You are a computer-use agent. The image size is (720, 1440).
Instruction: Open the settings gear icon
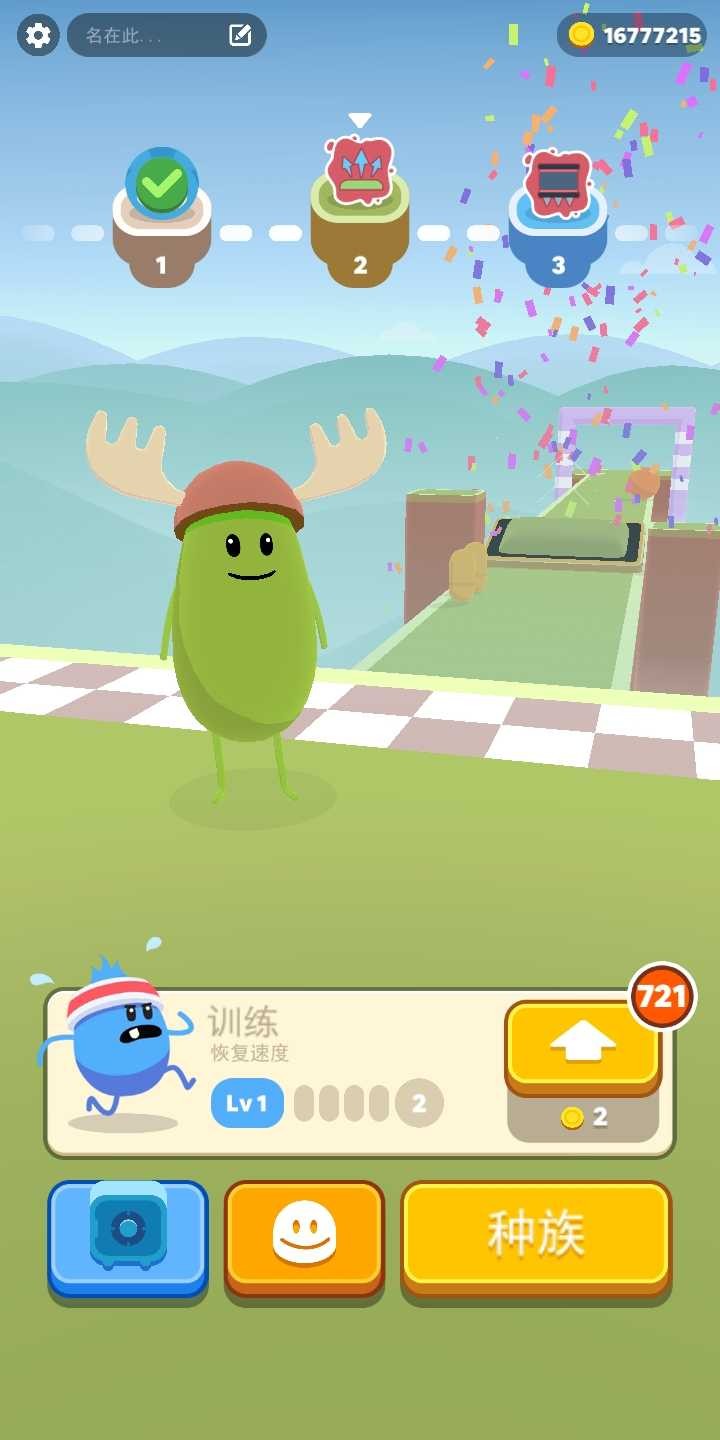(37, 36)
